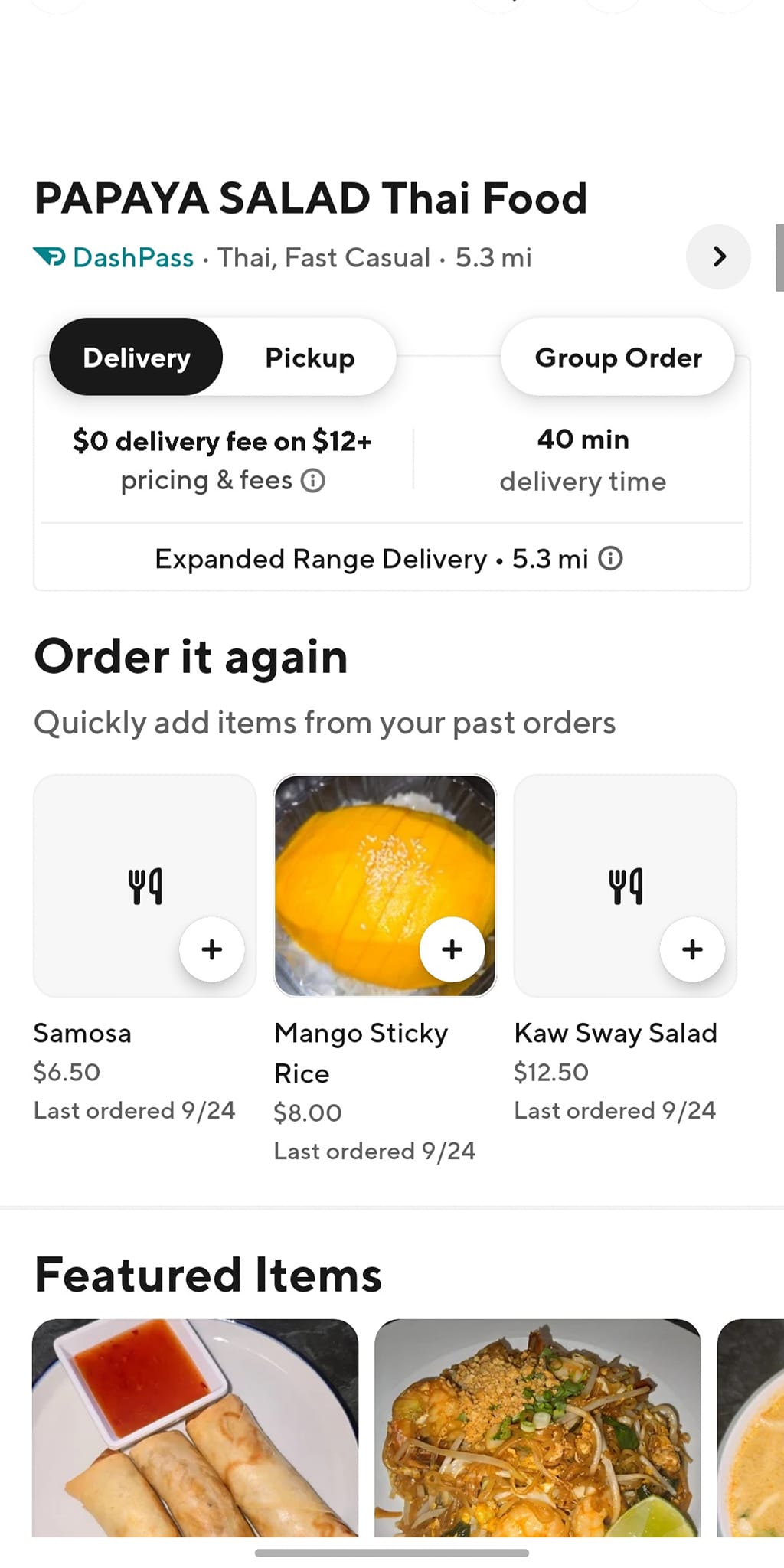The height and width of the screenshot is (1568, 784).
Task: Add Samosa to the cart
Action: tap(212, 949)
